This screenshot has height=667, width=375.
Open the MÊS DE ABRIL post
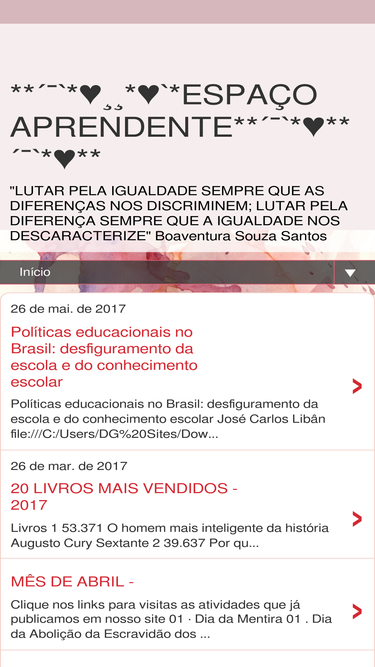[x=72, y=581]
